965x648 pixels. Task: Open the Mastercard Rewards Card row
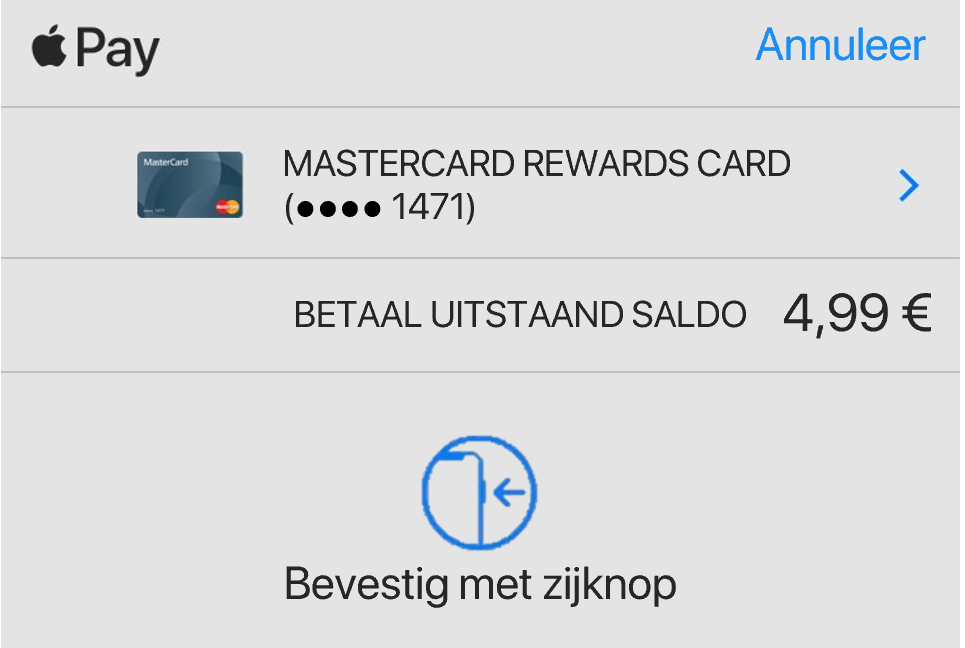tap(536, 184)
